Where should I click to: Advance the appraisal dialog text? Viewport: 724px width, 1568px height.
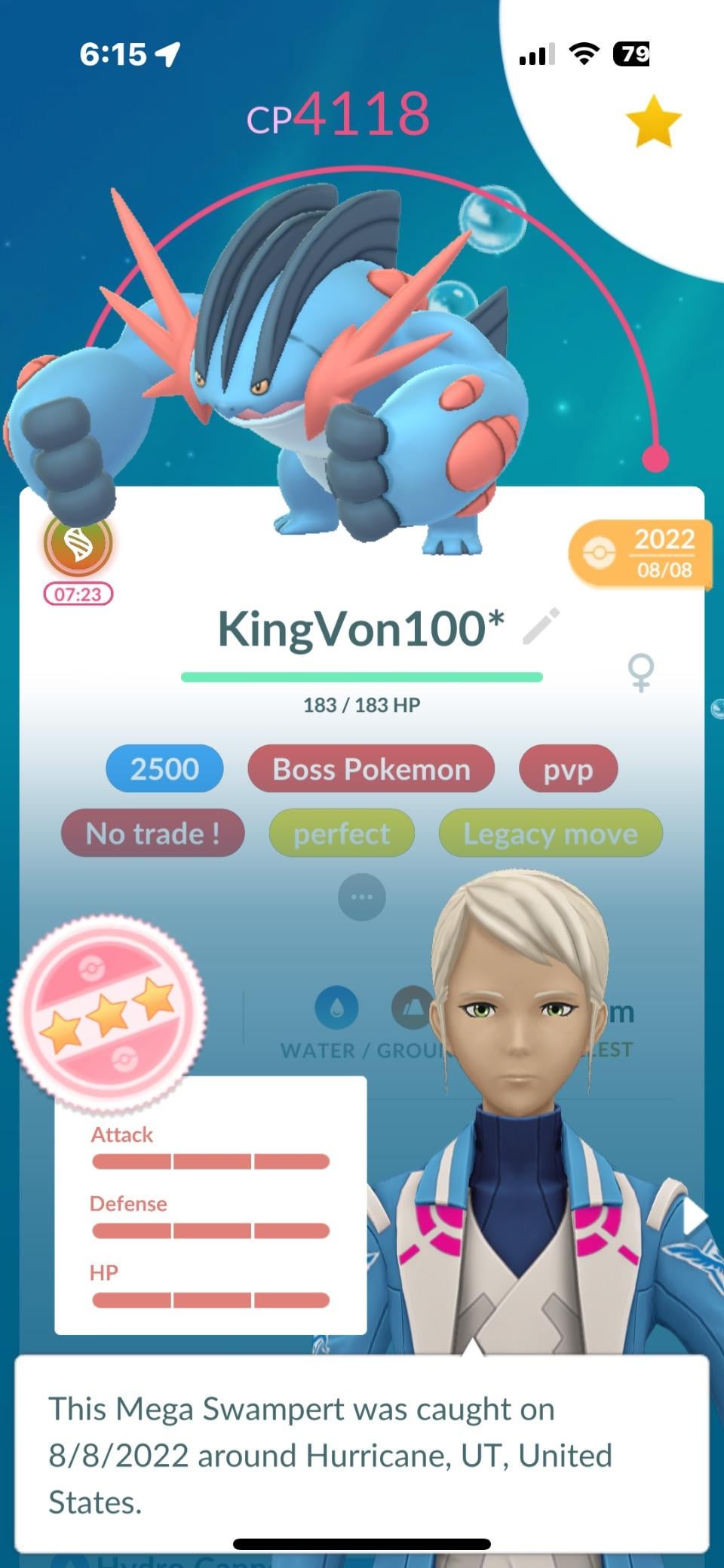pos(362,1454)
